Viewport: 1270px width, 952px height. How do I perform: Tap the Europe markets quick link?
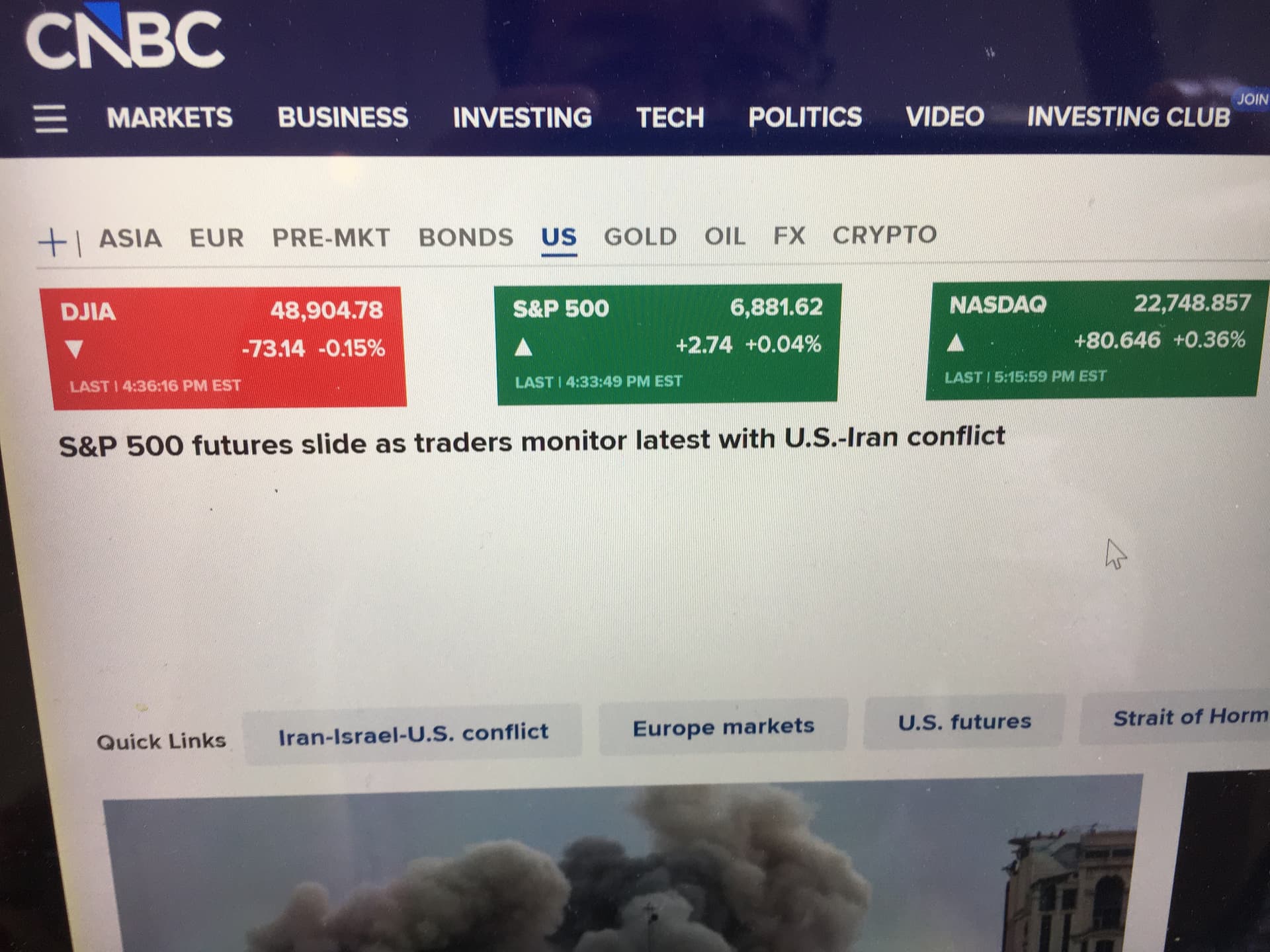coord(723,727)
